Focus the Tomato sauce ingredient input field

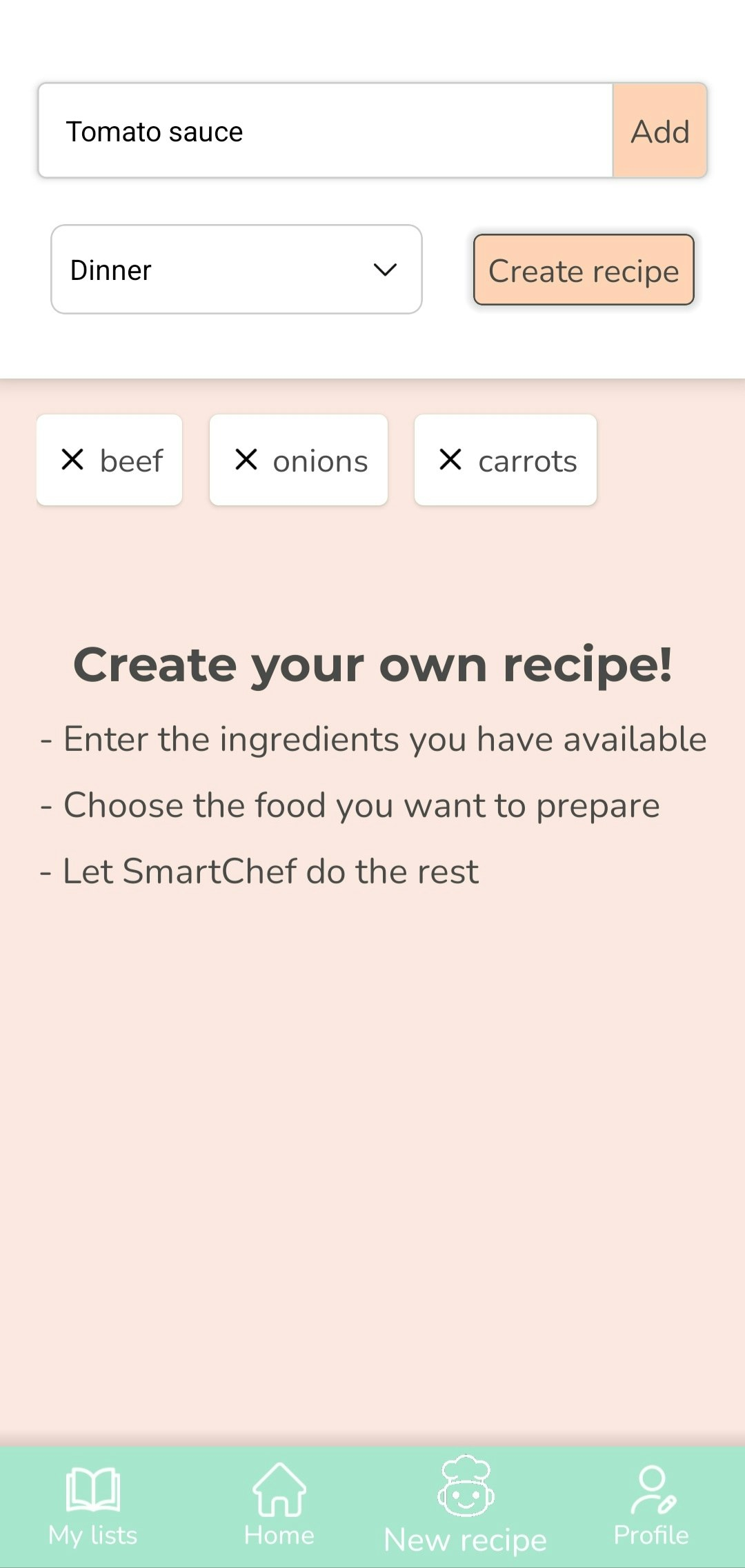[x=326, y=131]
